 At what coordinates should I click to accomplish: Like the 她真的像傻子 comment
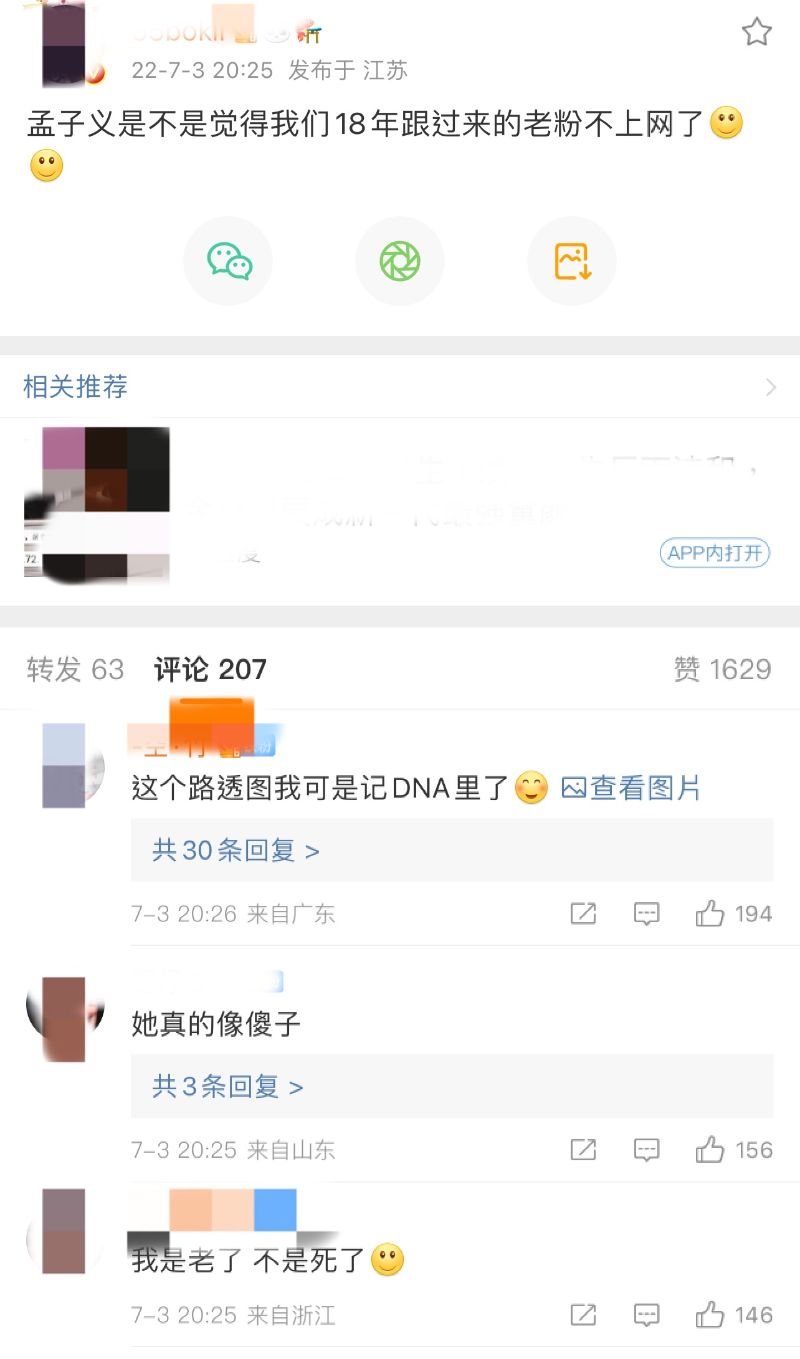click(734, 1150)
